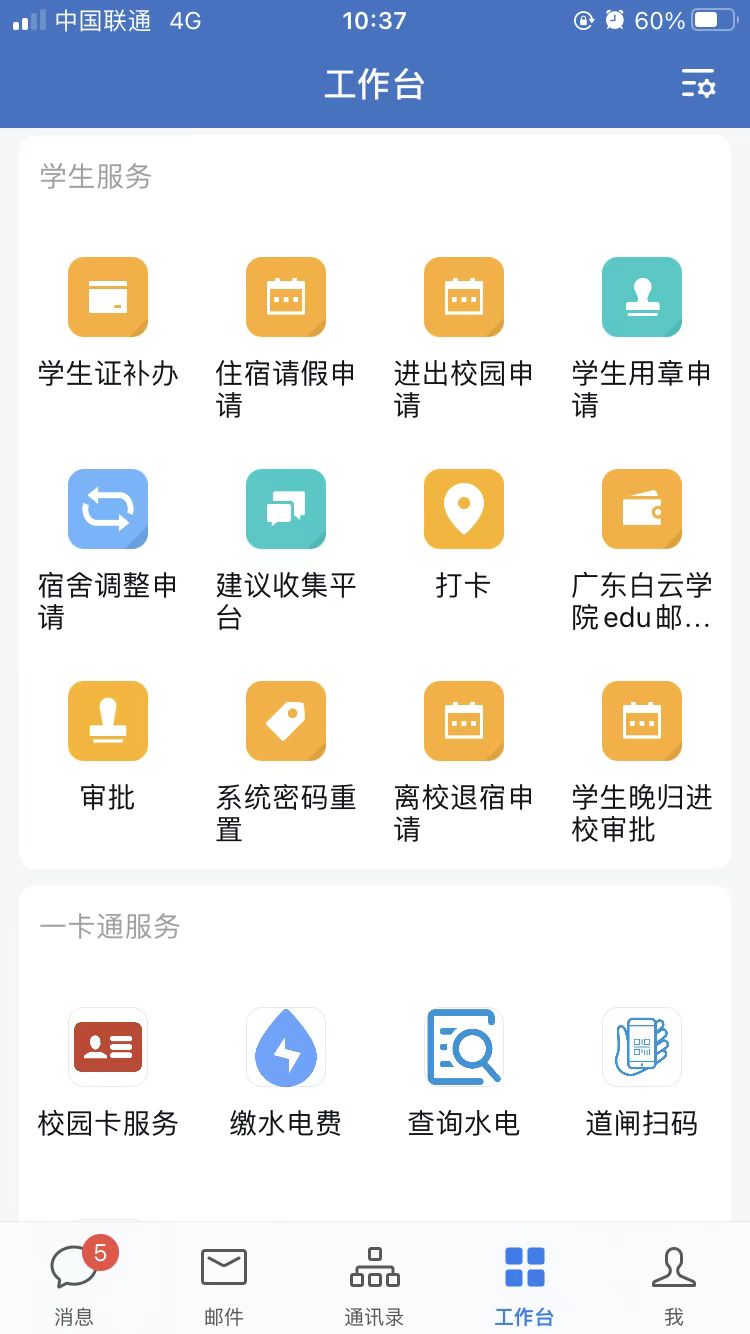Open the 审批 approval app

[108, 721]
